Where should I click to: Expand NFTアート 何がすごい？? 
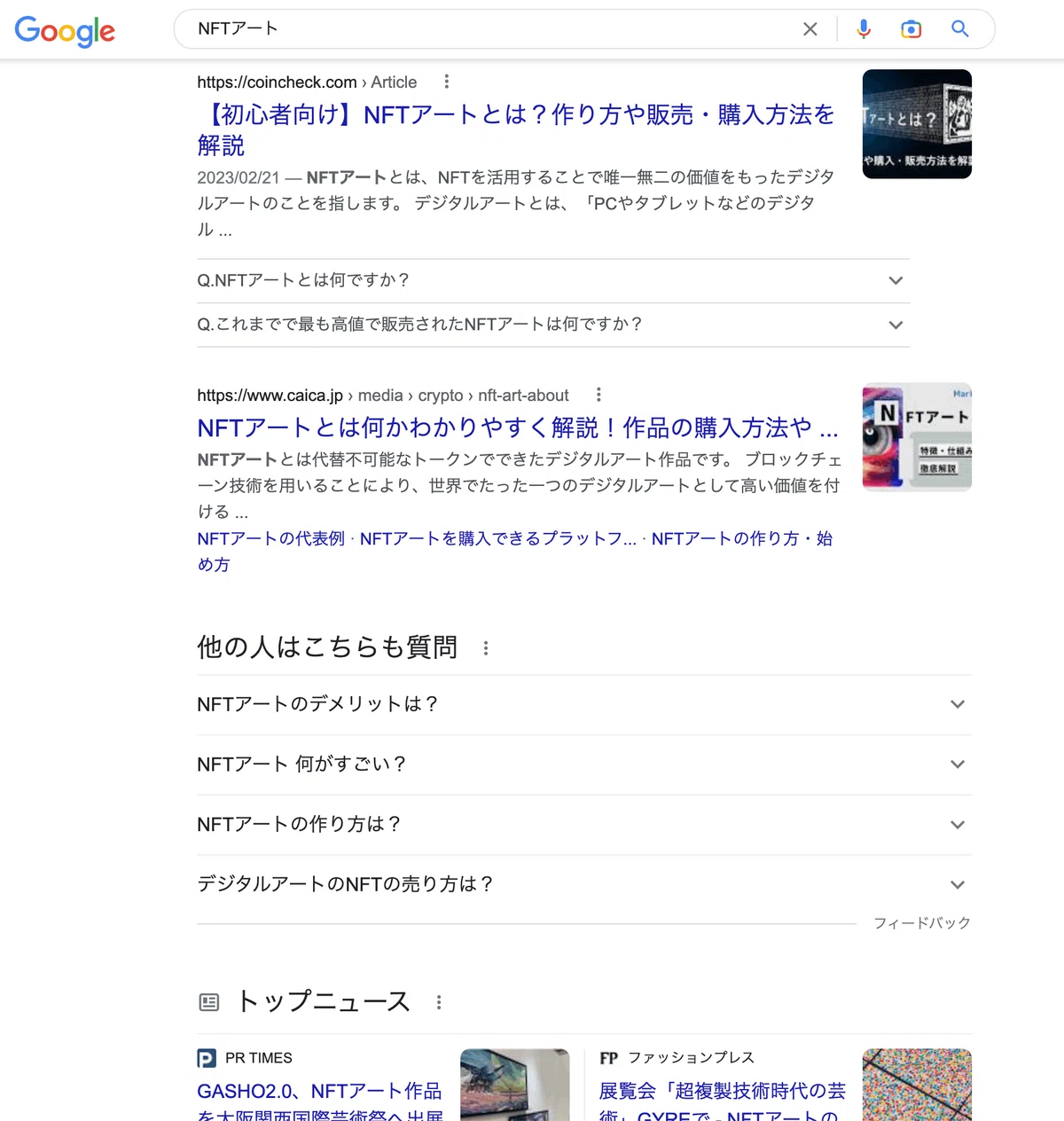point(584,764)
